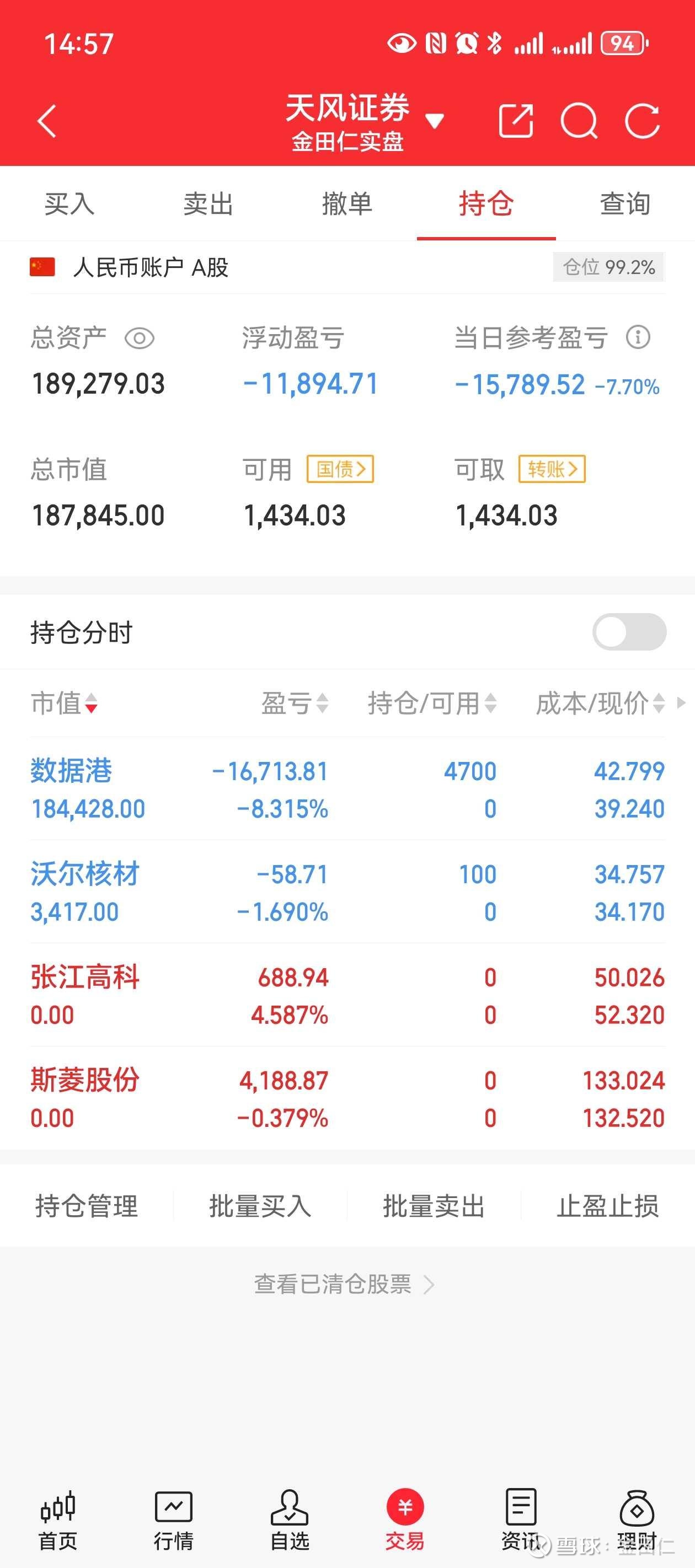Open the search magnifier icon
Screen dimensions: 695x1568
click(579, 121)
